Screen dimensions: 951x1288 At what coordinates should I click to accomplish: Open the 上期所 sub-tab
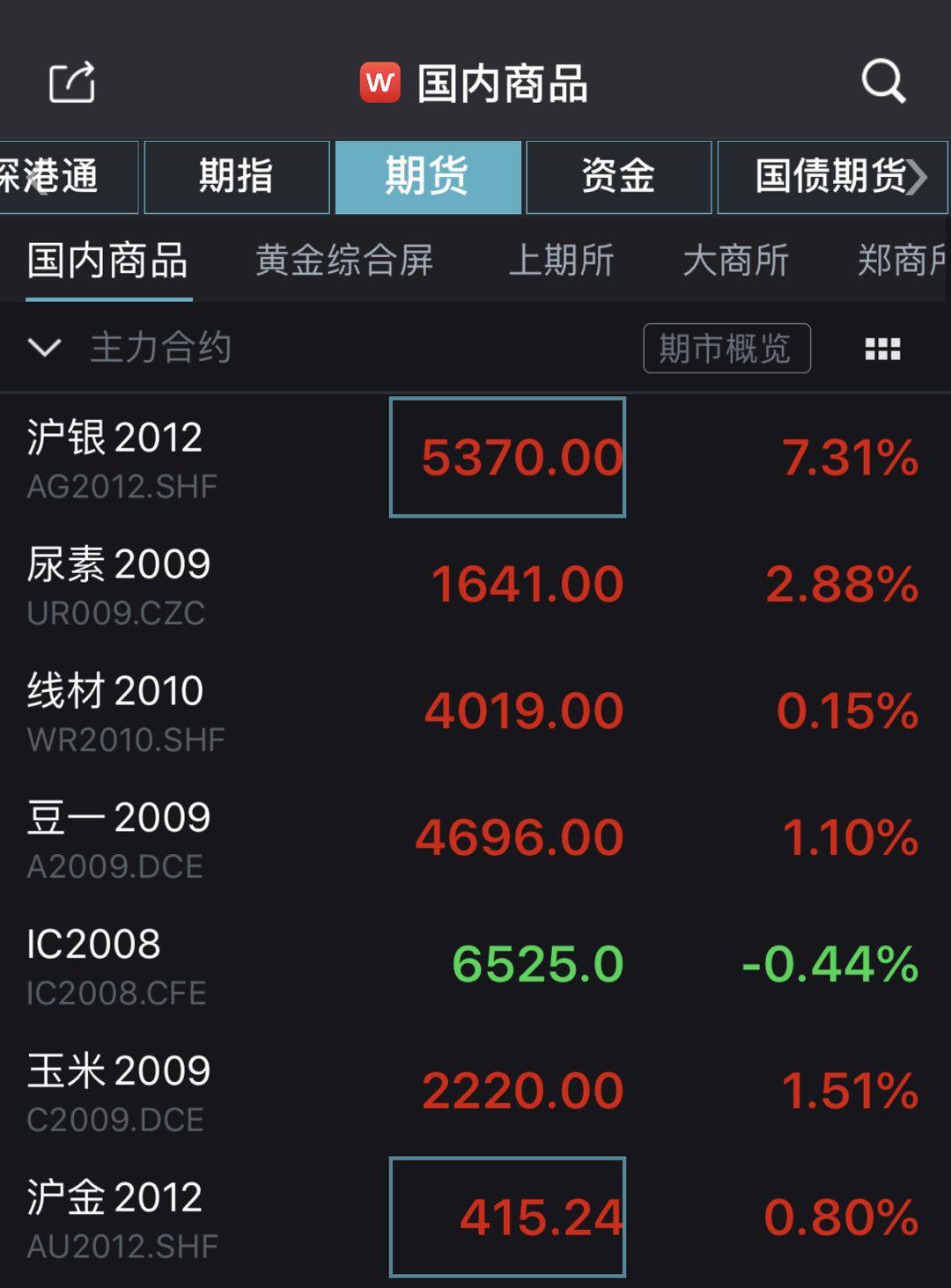pyautogui.click(x=561, y=261)
